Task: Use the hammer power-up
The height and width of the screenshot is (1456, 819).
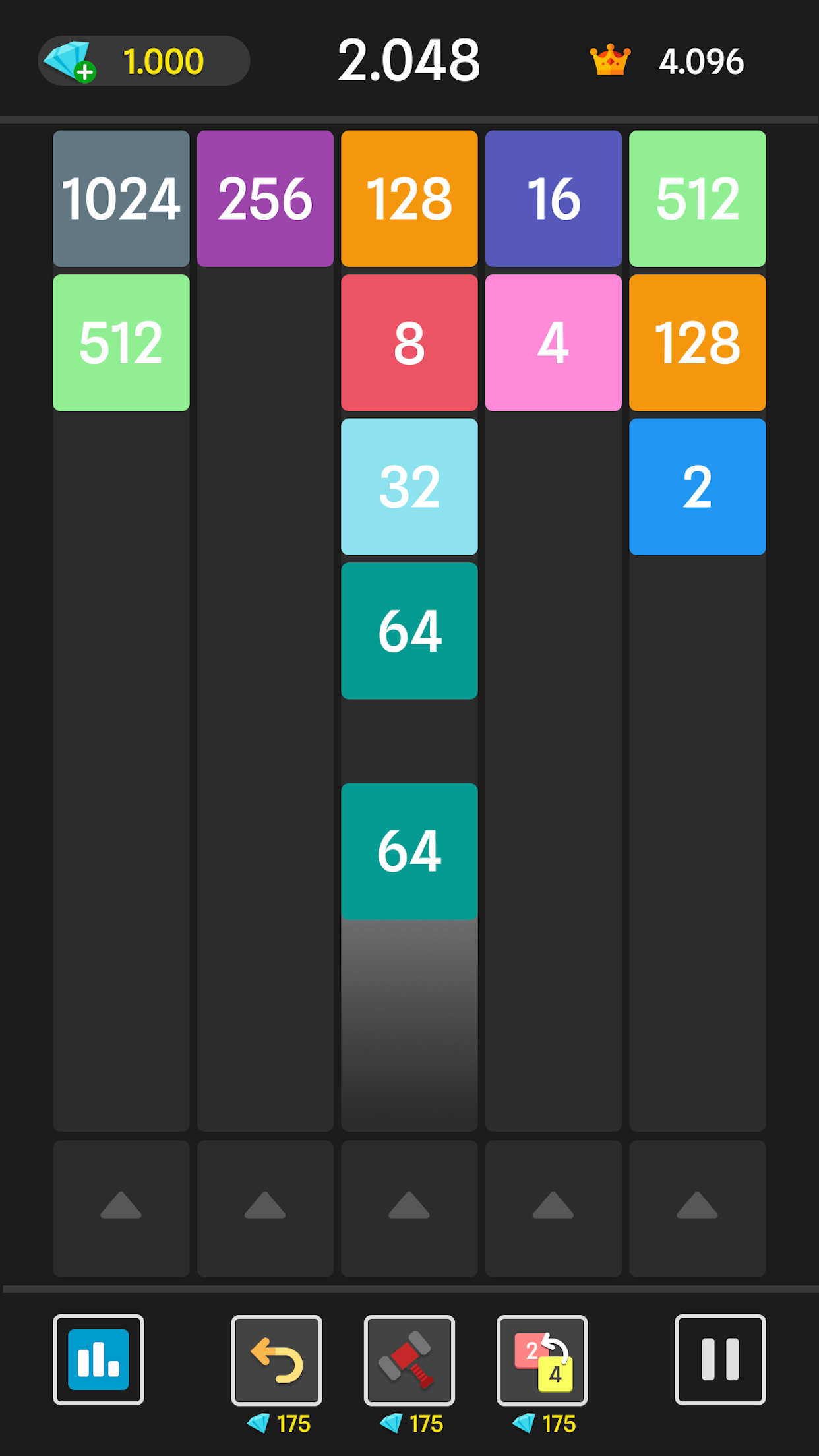Action: coord(409,1359)
